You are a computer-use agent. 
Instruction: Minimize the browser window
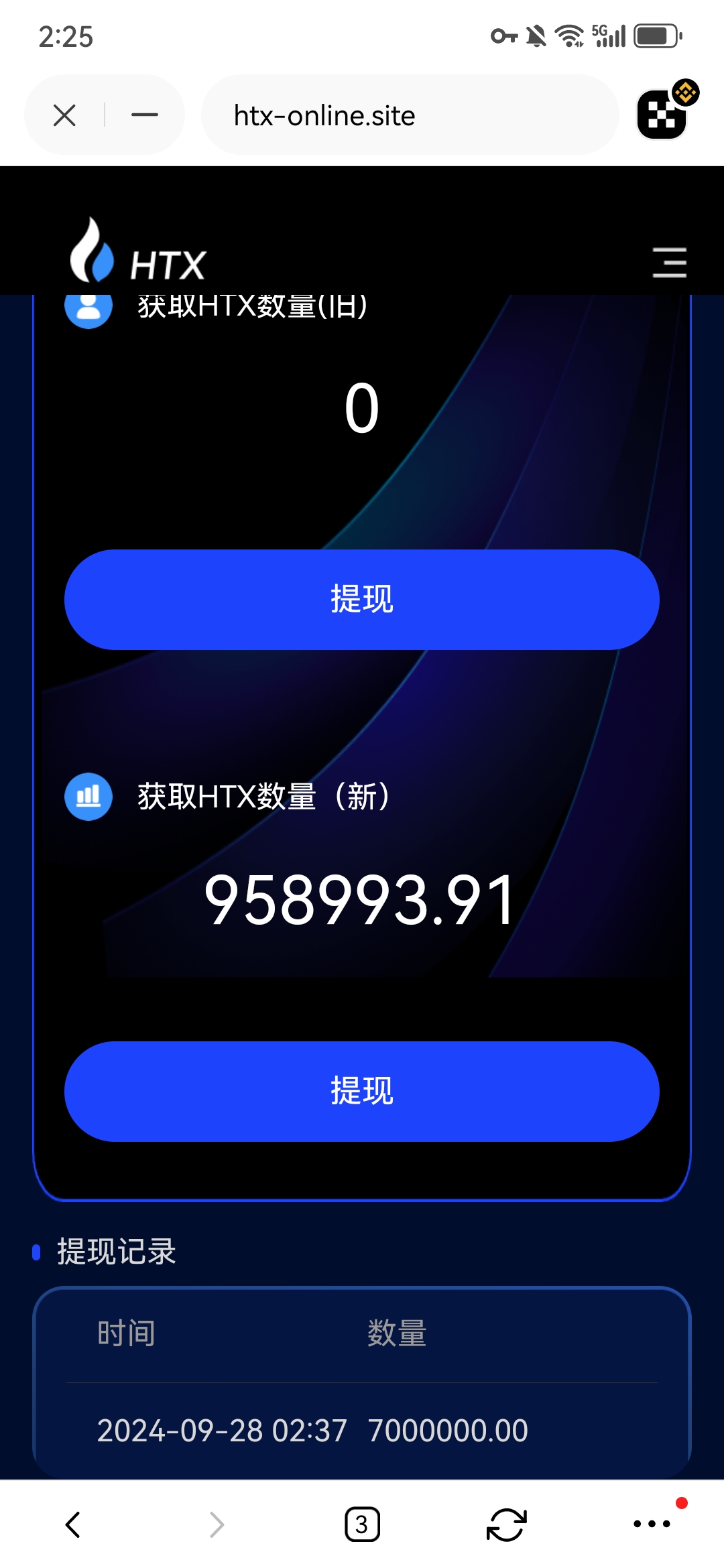click(x=144, y=115)
